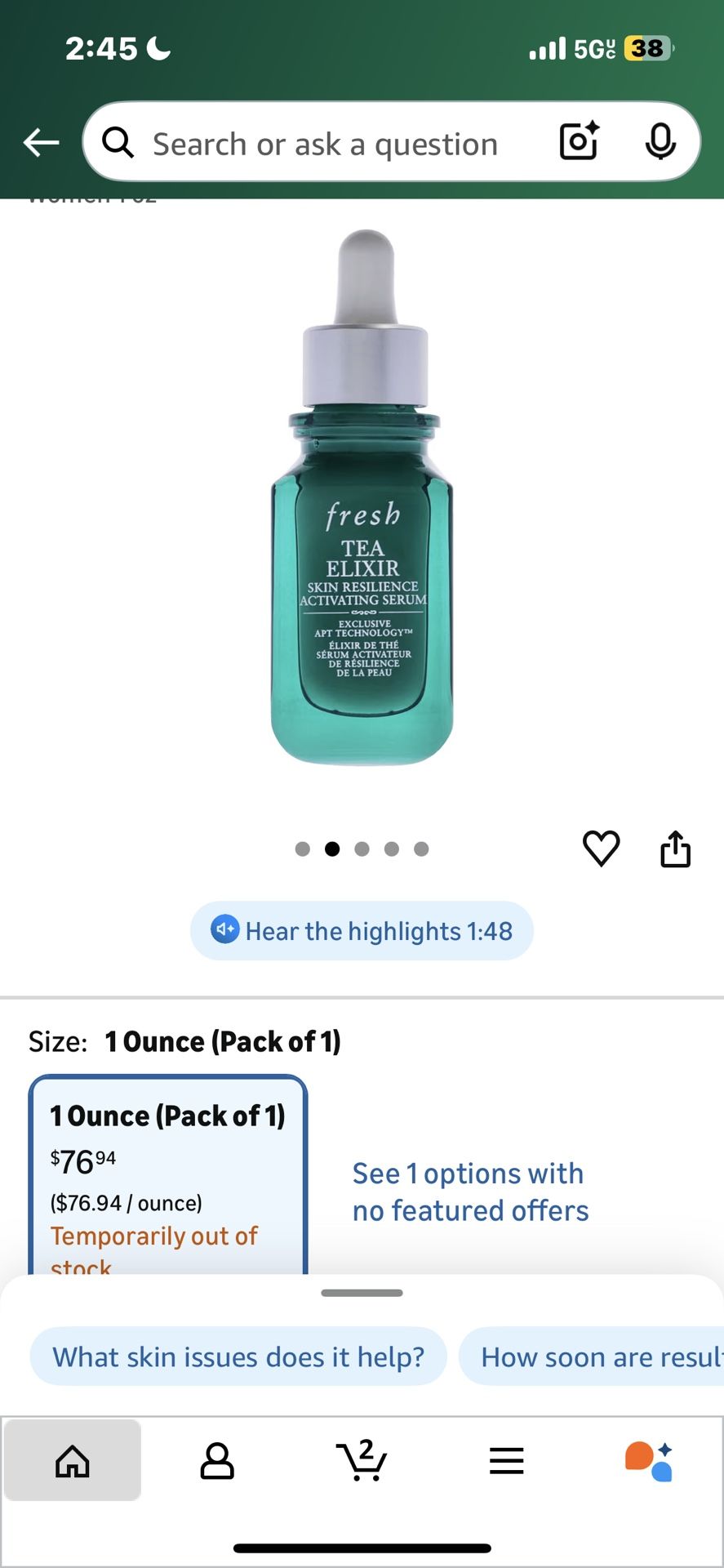Open your account profile tab

point(216,1462)
